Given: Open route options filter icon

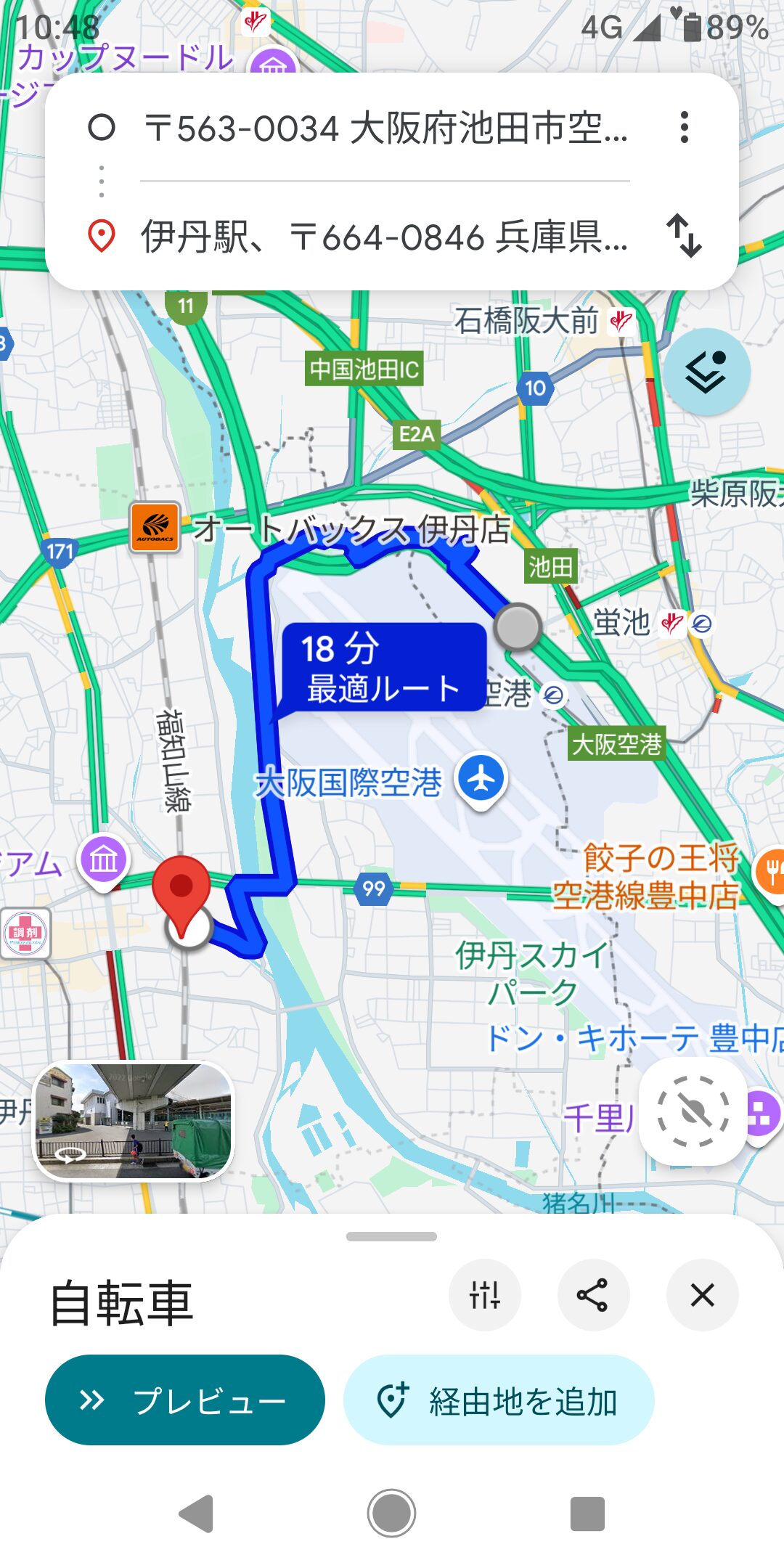Looking at the screenshot, I should (485, 1294).
